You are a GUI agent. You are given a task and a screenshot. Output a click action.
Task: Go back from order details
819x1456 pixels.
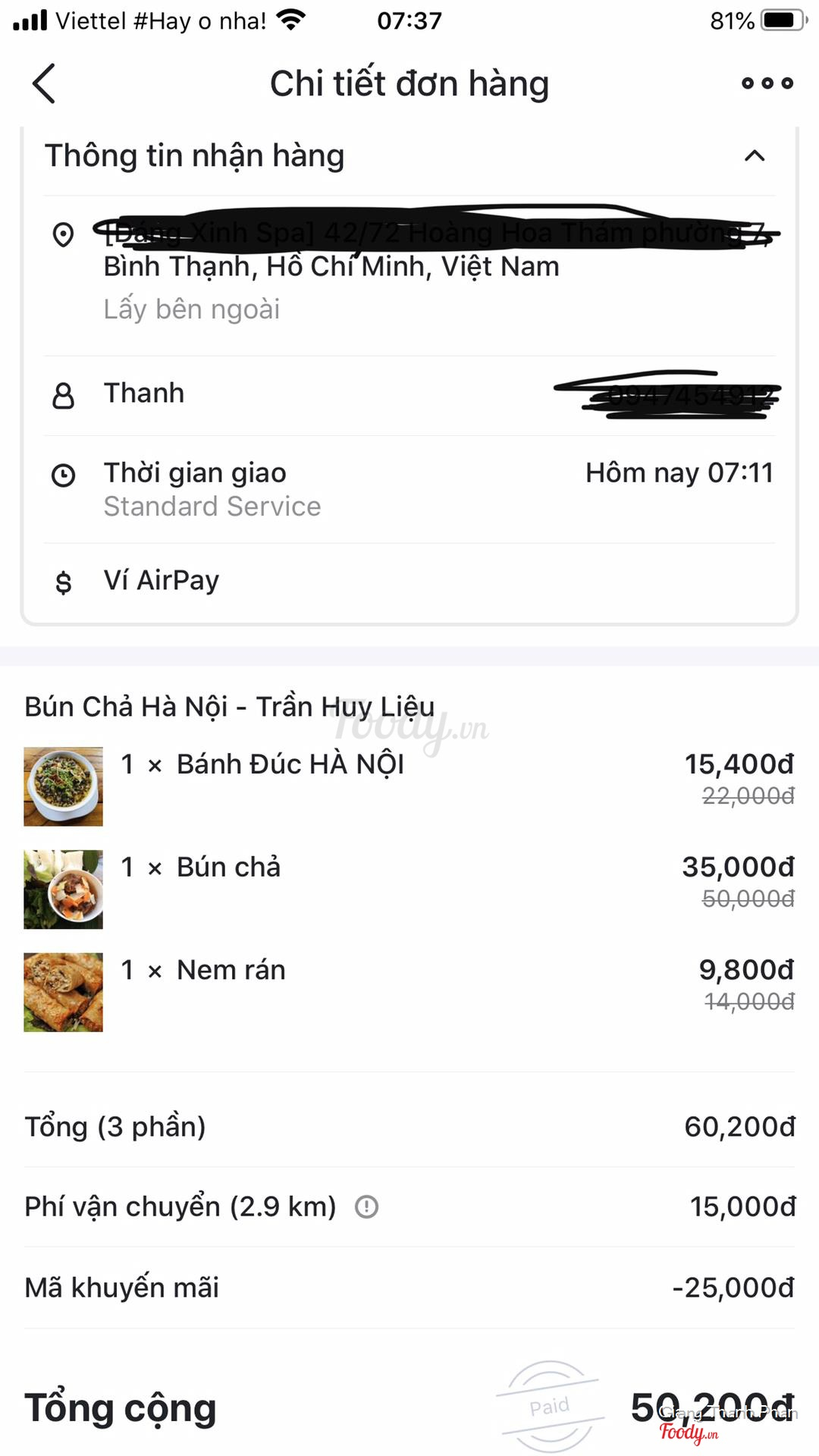(x=44, y=83)
